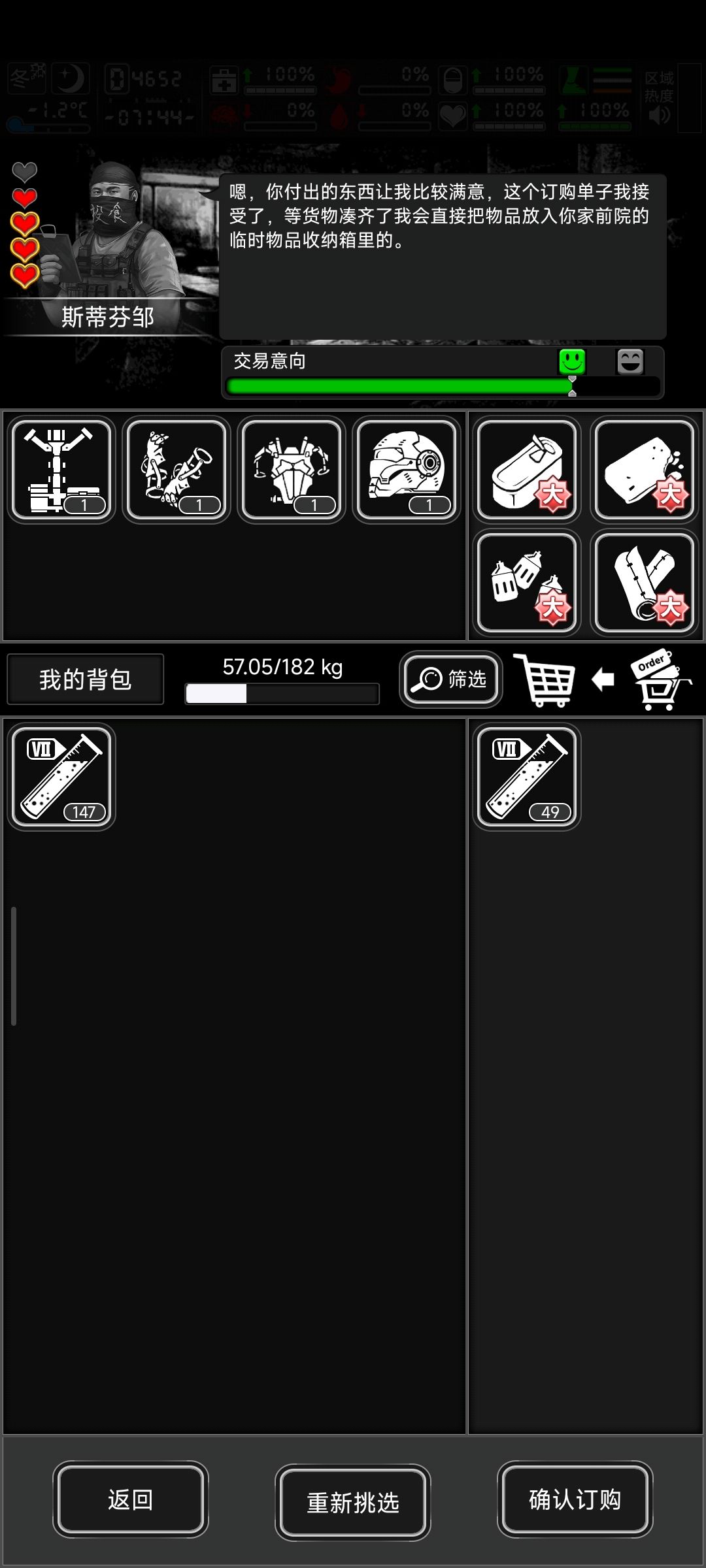
Task: Select the bathtub item marked 大
Action: tap(526, 469)
